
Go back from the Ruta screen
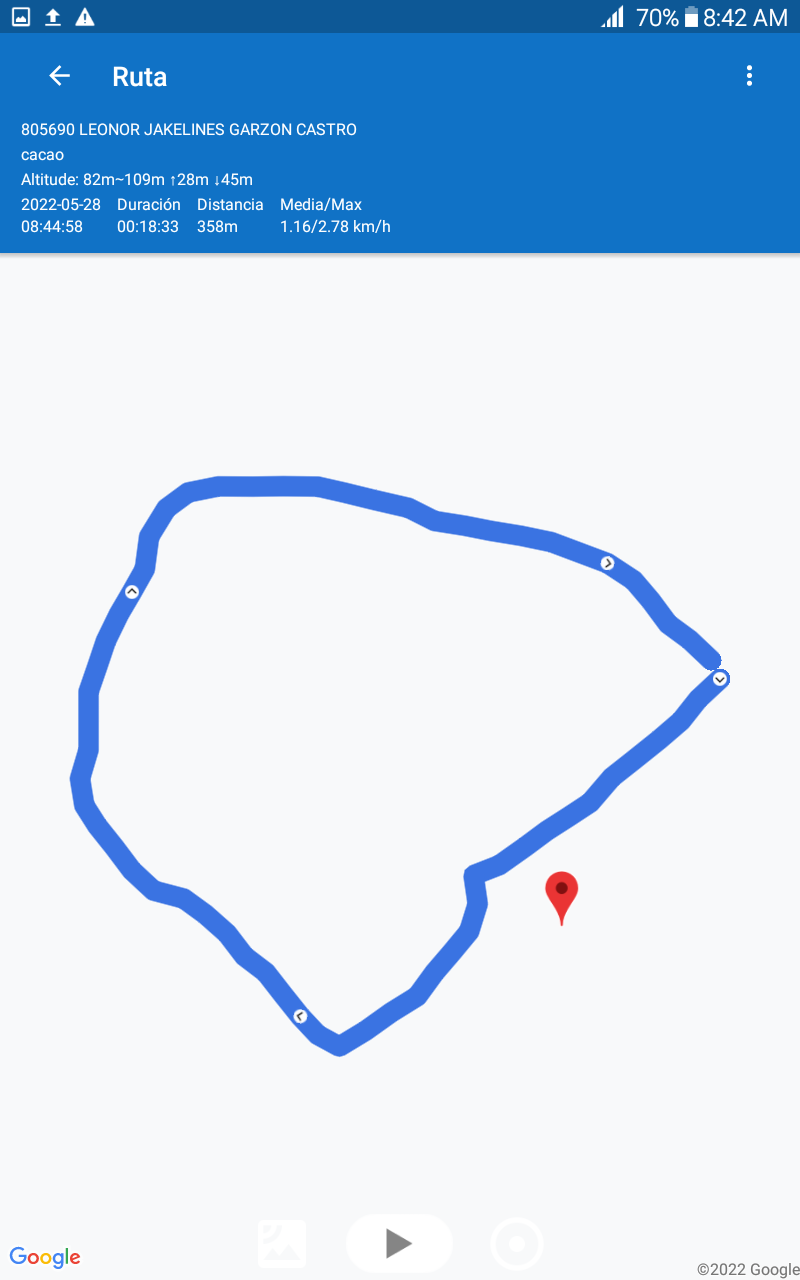point(59,76)
